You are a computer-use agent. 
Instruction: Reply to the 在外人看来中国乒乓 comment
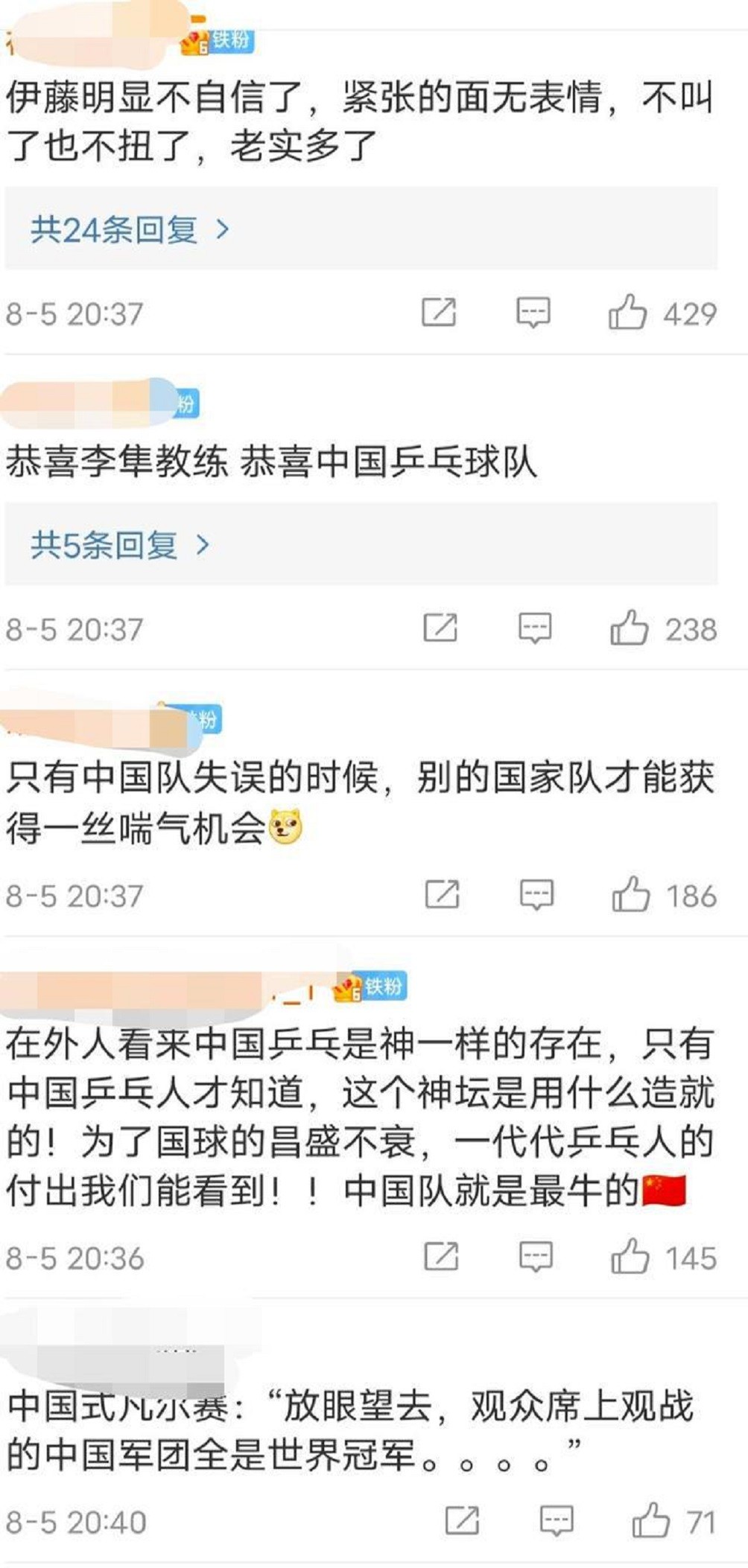[x=536, y=1257]
